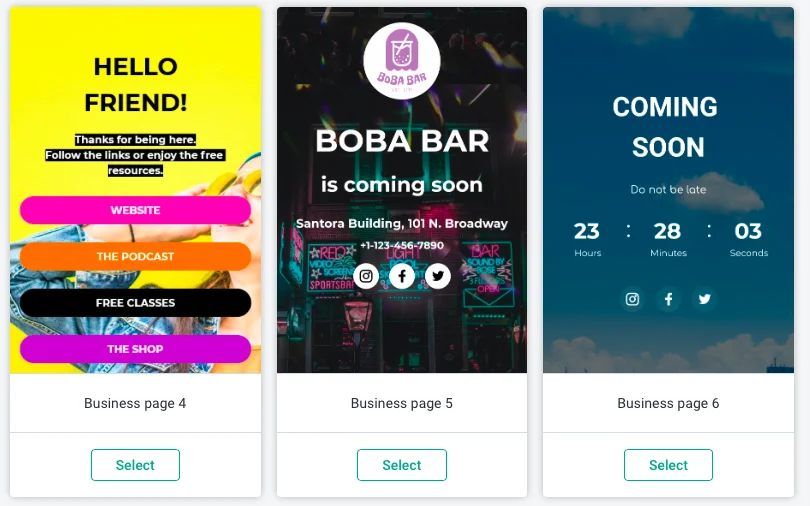Choose the Business page 5 template
The image size is (810, 506).
[401, 465]
